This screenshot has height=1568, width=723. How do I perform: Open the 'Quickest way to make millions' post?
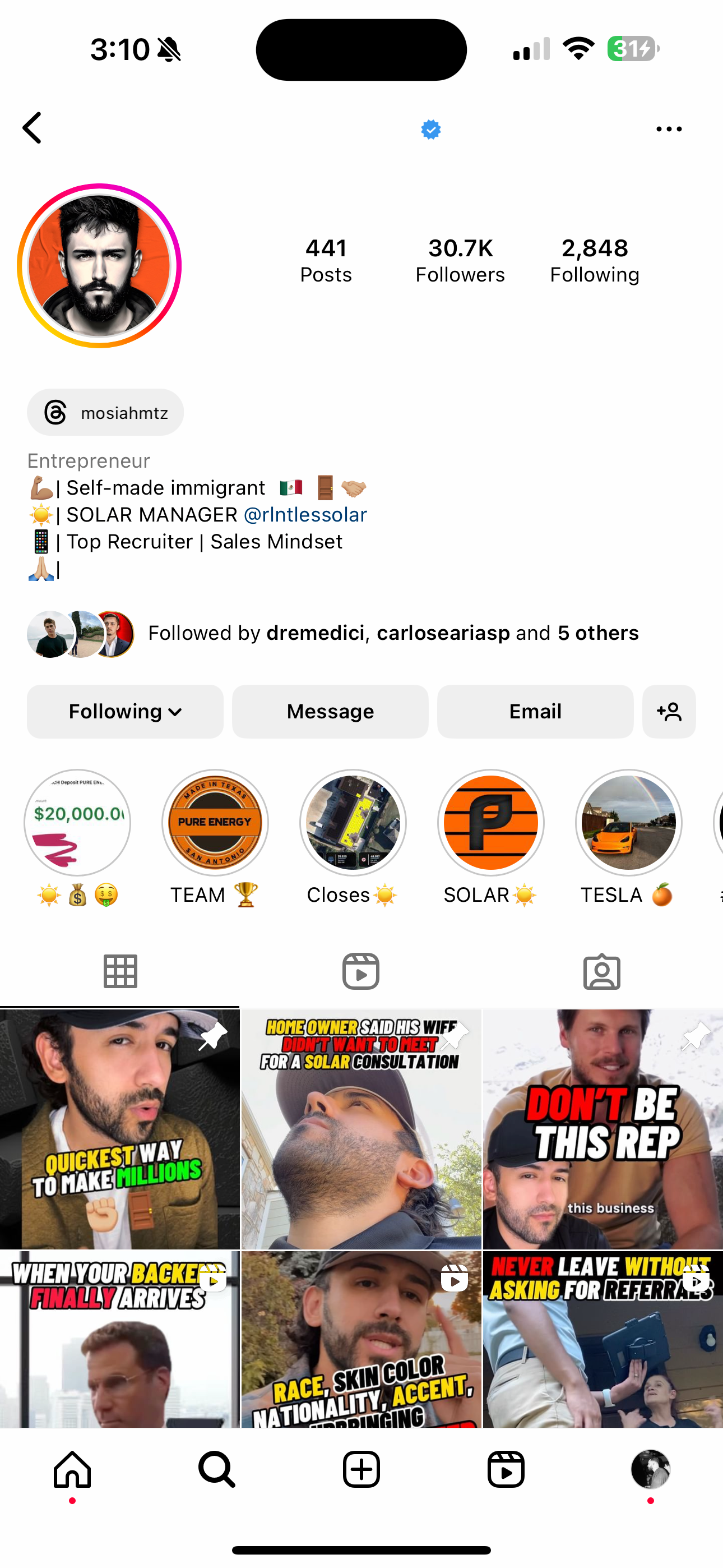(x=120, y=1129)
